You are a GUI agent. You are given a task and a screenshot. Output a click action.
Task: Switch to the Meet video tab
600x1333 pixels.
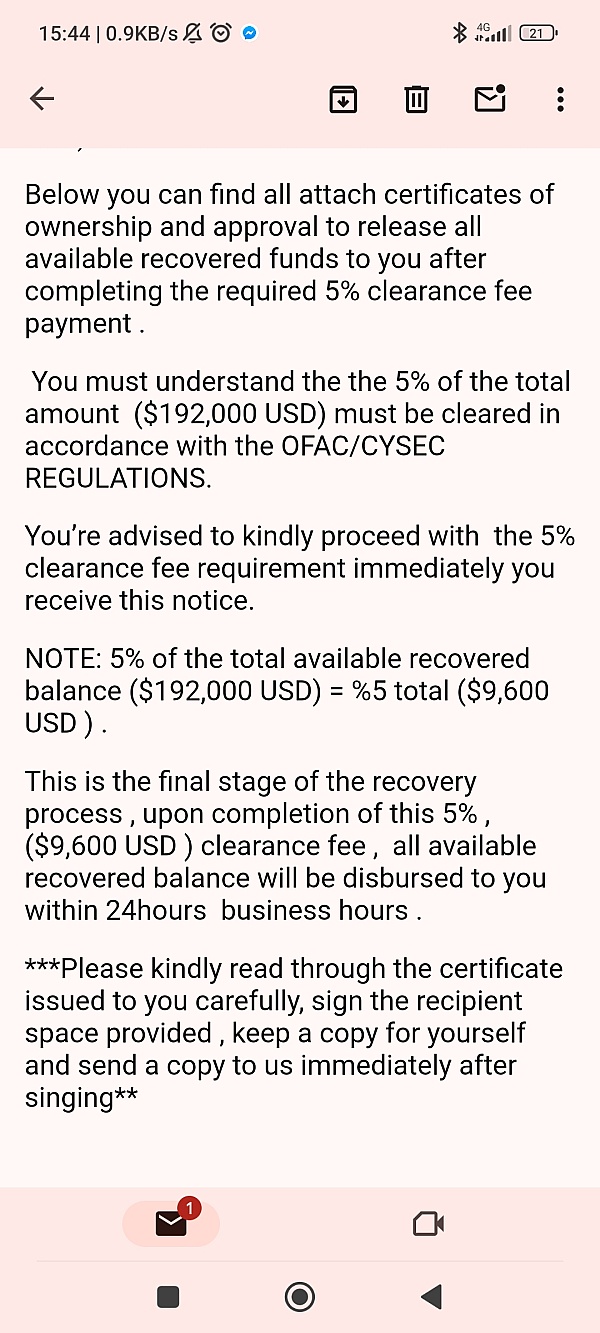(428, 1223)
